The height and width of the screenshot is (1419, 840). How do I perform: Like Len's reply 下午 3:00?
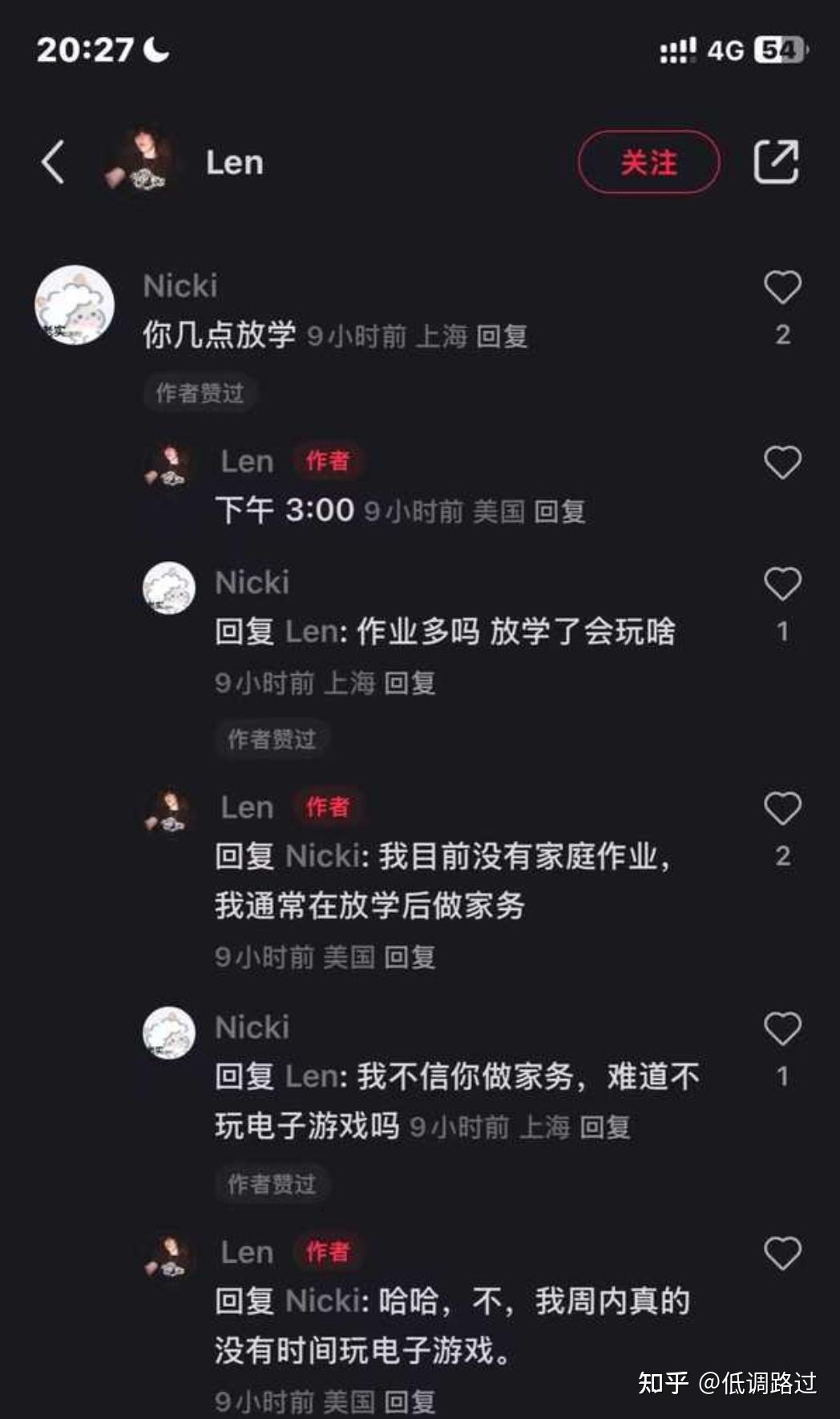[782, 463]
